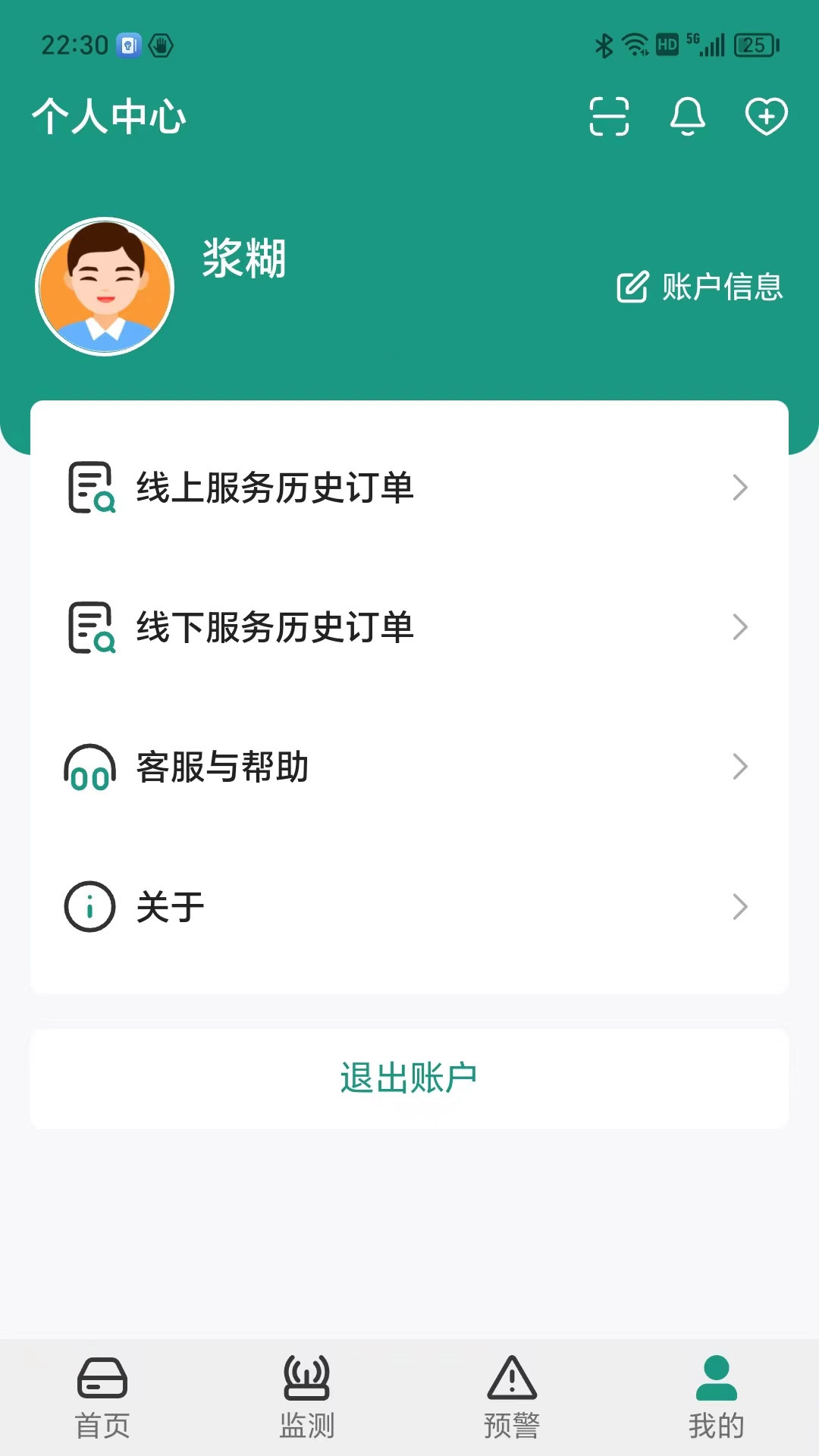Click the info circle icon beside 关于

click(x=89, y=905)
